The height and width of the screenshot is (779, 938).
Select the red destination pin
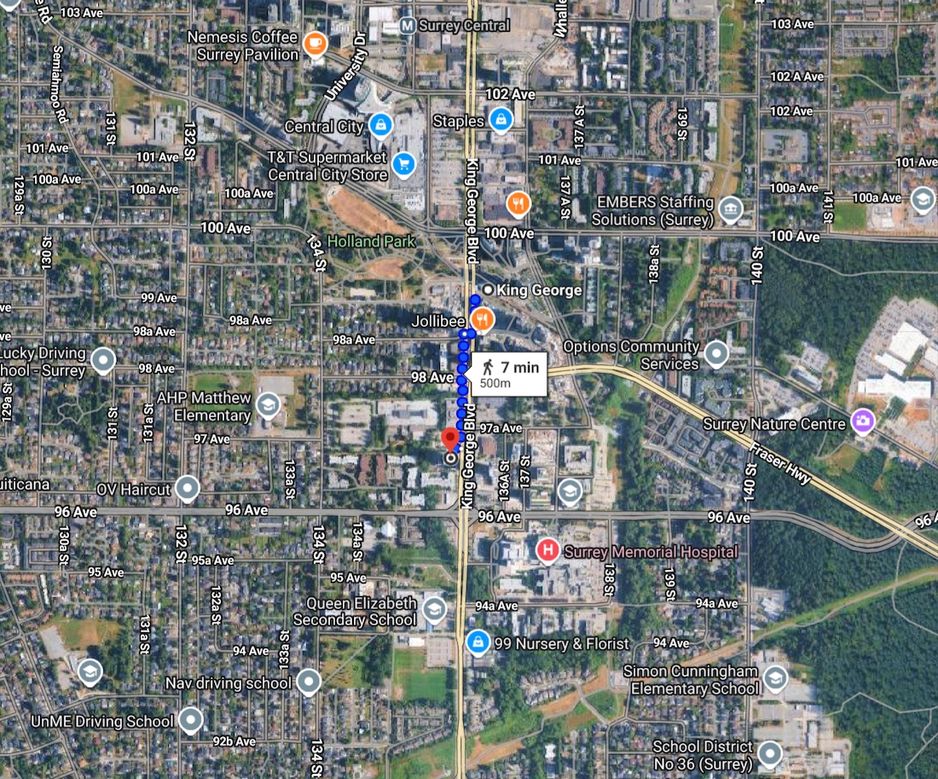coord(450,441)
